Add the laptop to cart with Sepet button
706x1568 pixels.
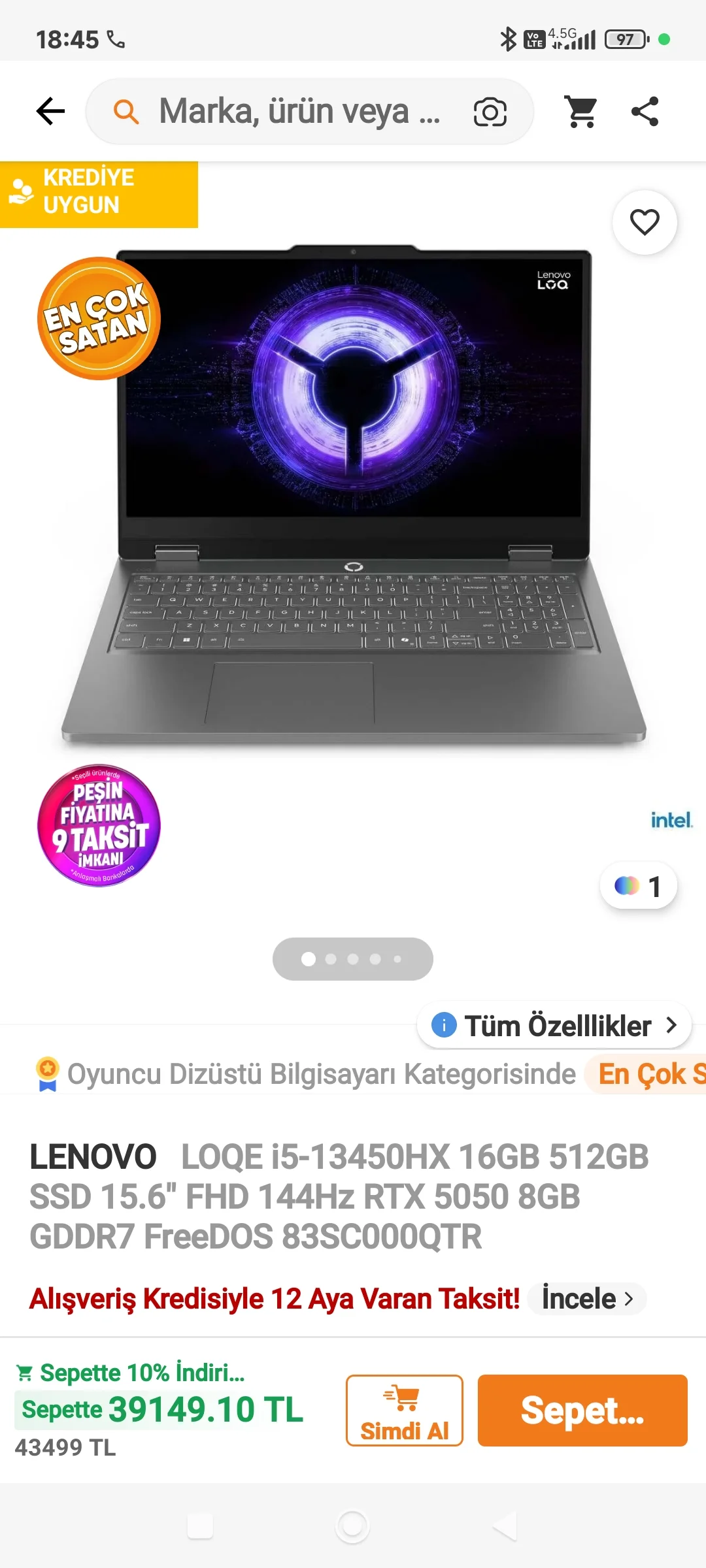click(x=582, y=1410)
